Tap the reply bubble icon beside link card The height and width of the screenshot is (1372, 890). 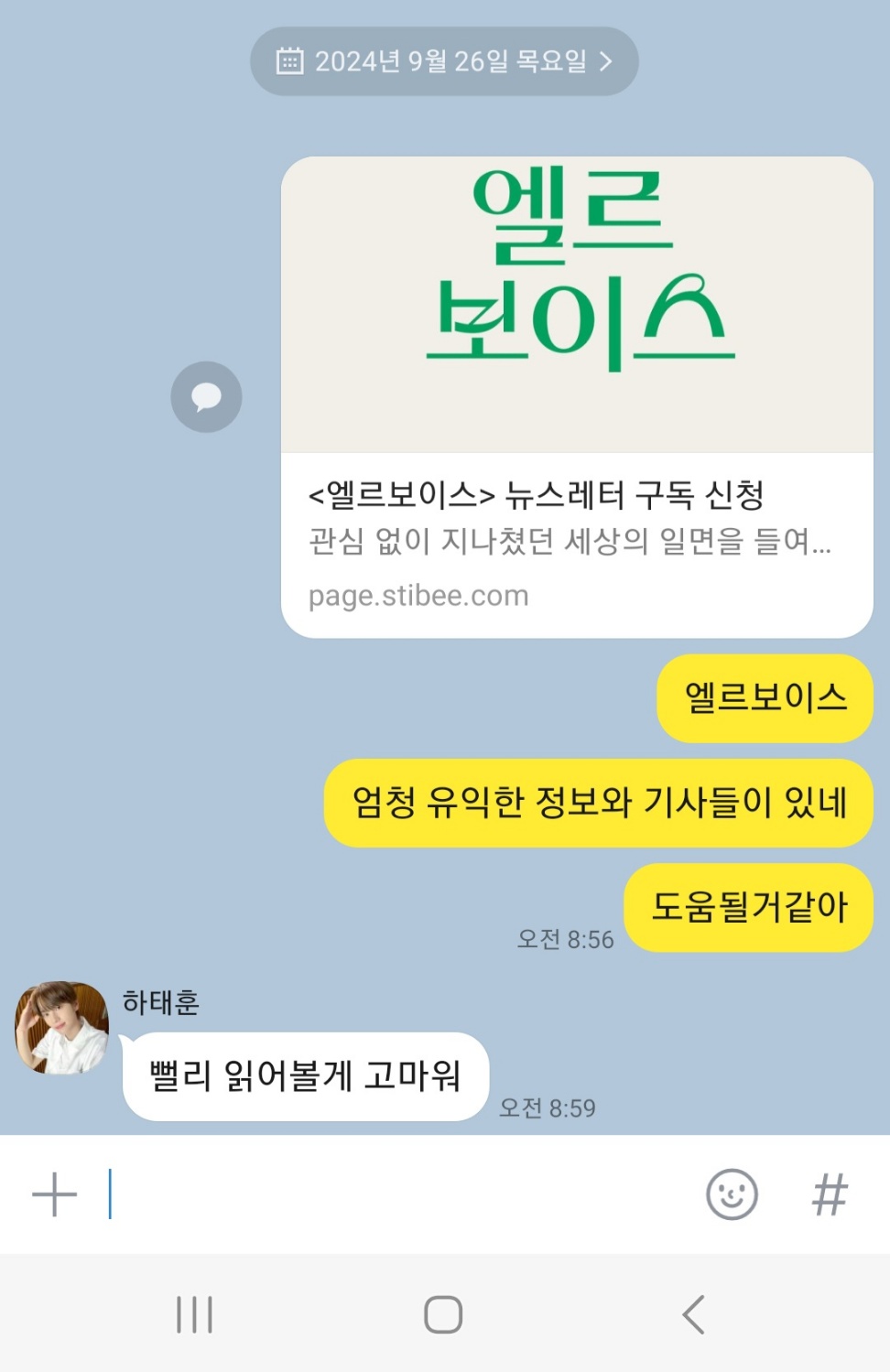[206, 396]
